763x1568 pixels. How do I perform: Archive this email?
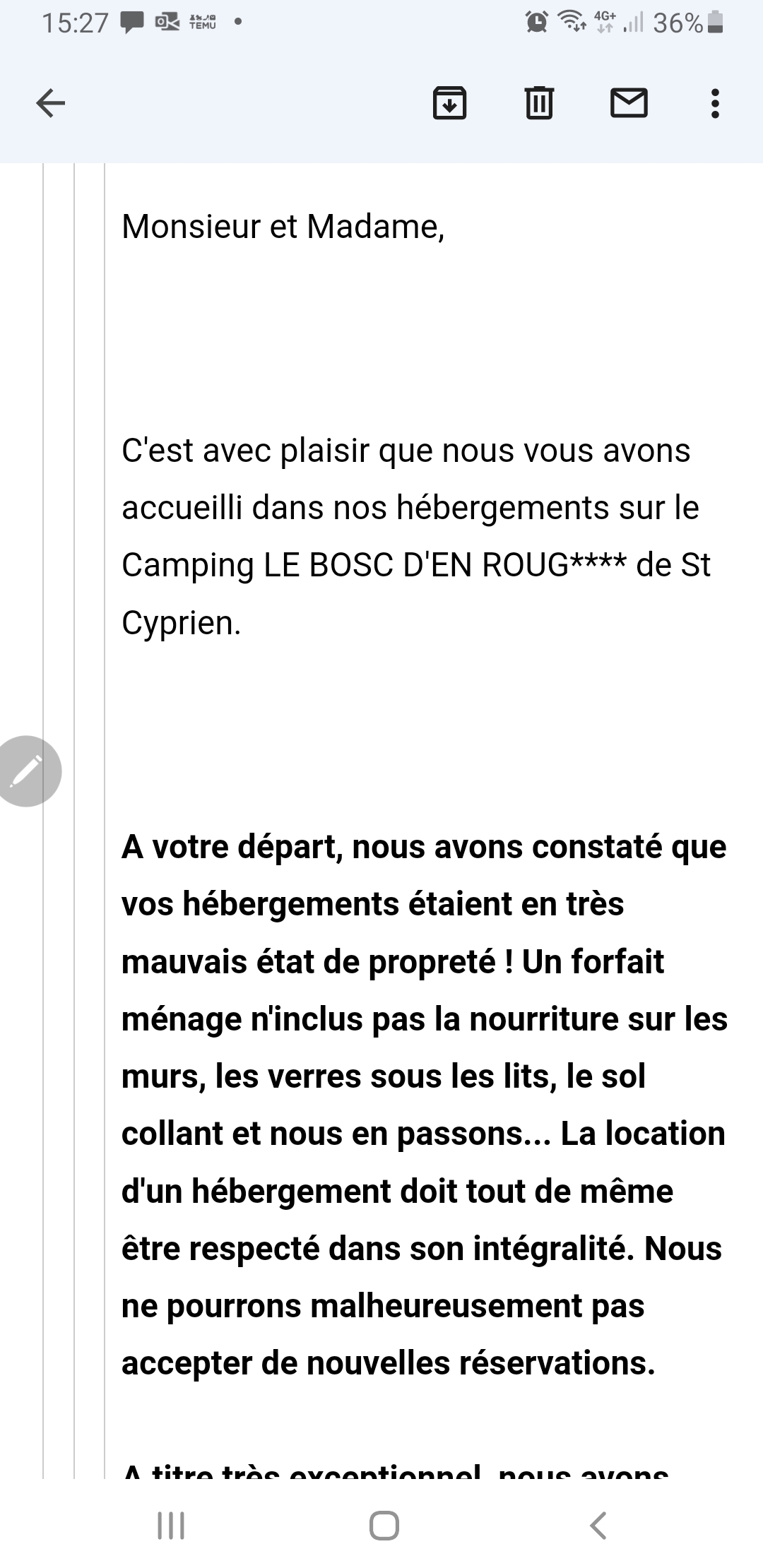[x=449, y=104]
